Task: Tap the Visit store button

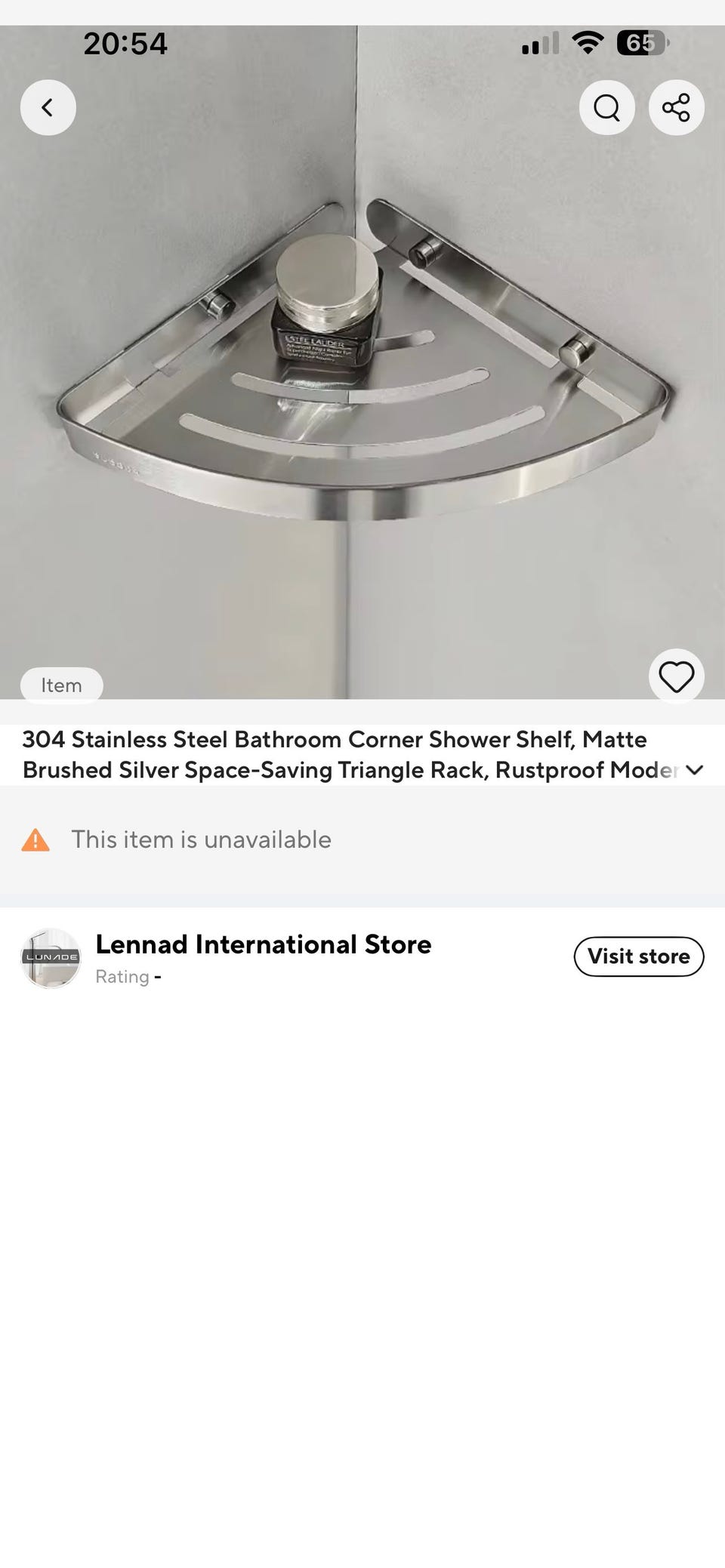Action: [639, 957]
